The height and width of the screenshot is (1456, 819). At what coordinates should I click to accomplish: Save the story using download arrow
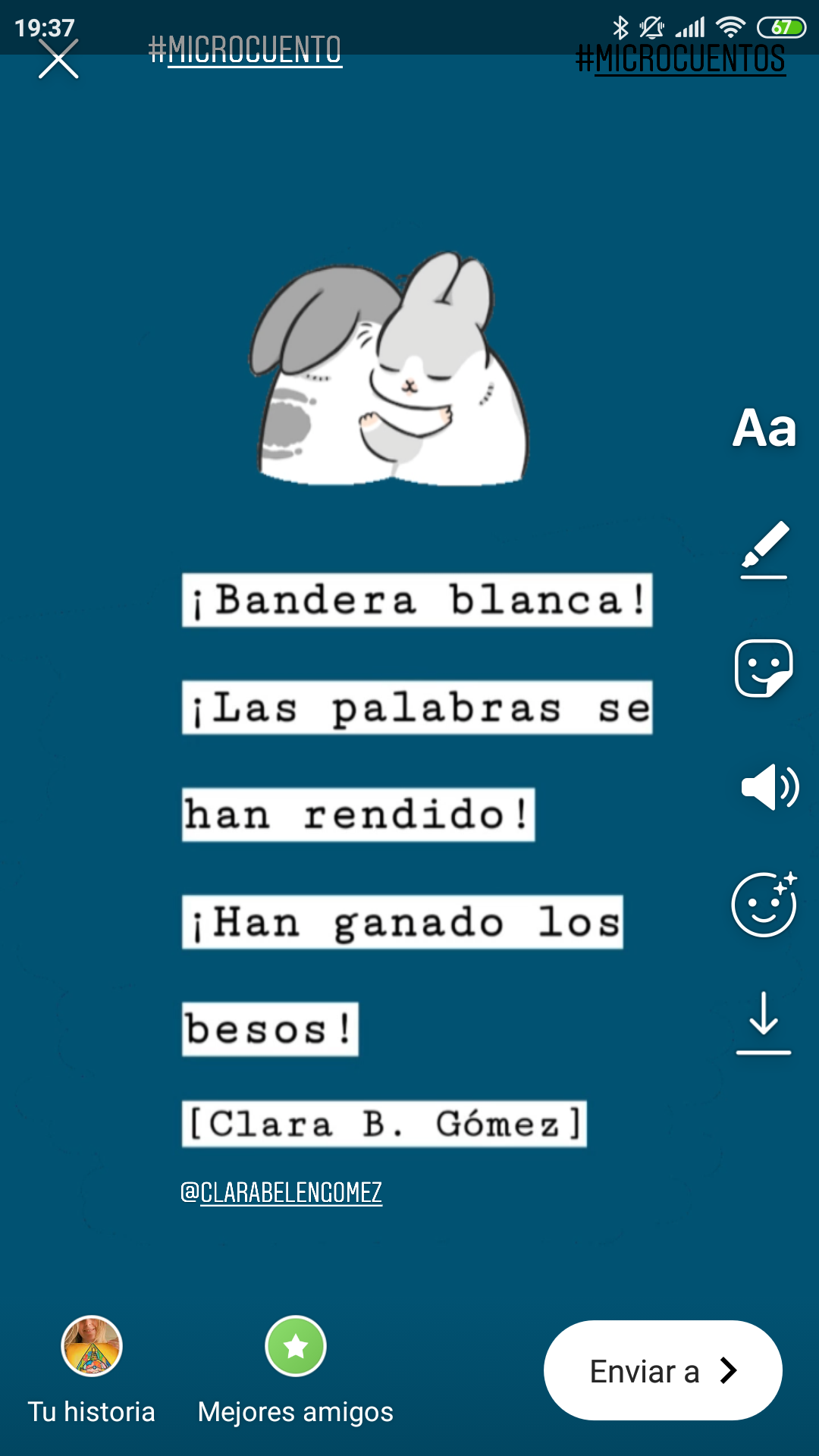(764, 1022)
